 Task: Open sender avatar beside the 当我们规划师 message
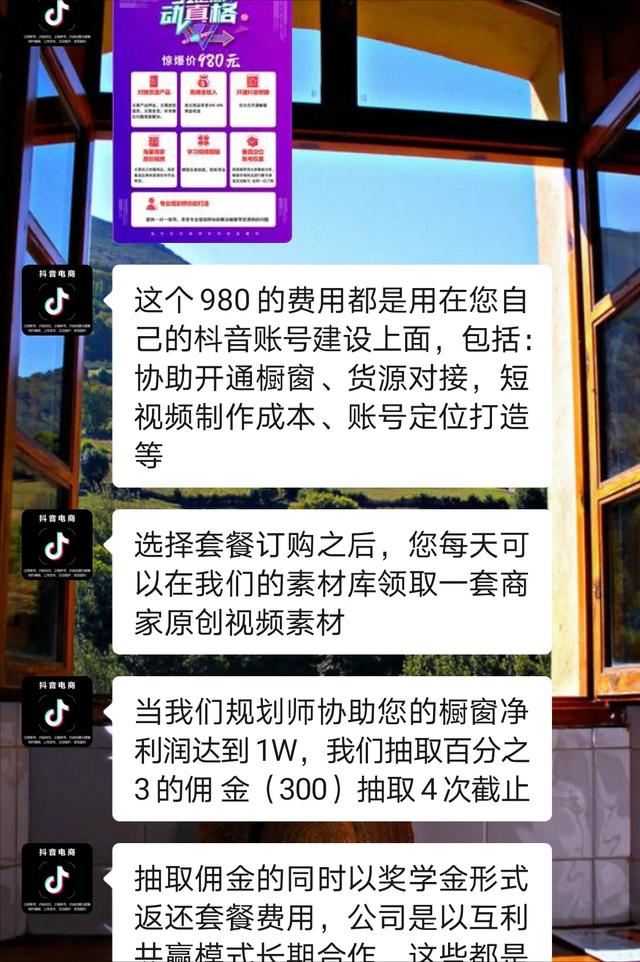pos(57,712)
